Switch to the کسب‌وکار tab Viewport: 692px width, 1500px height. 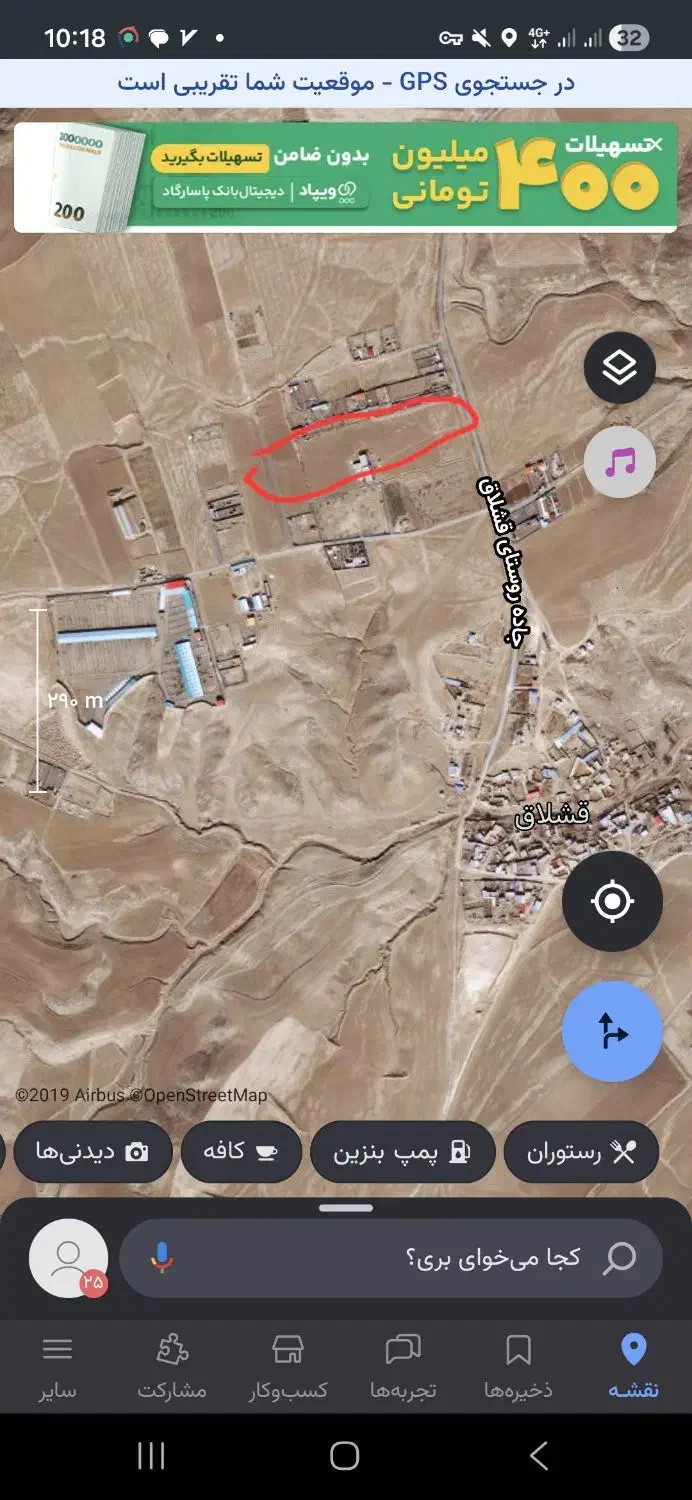[288, 1366]
